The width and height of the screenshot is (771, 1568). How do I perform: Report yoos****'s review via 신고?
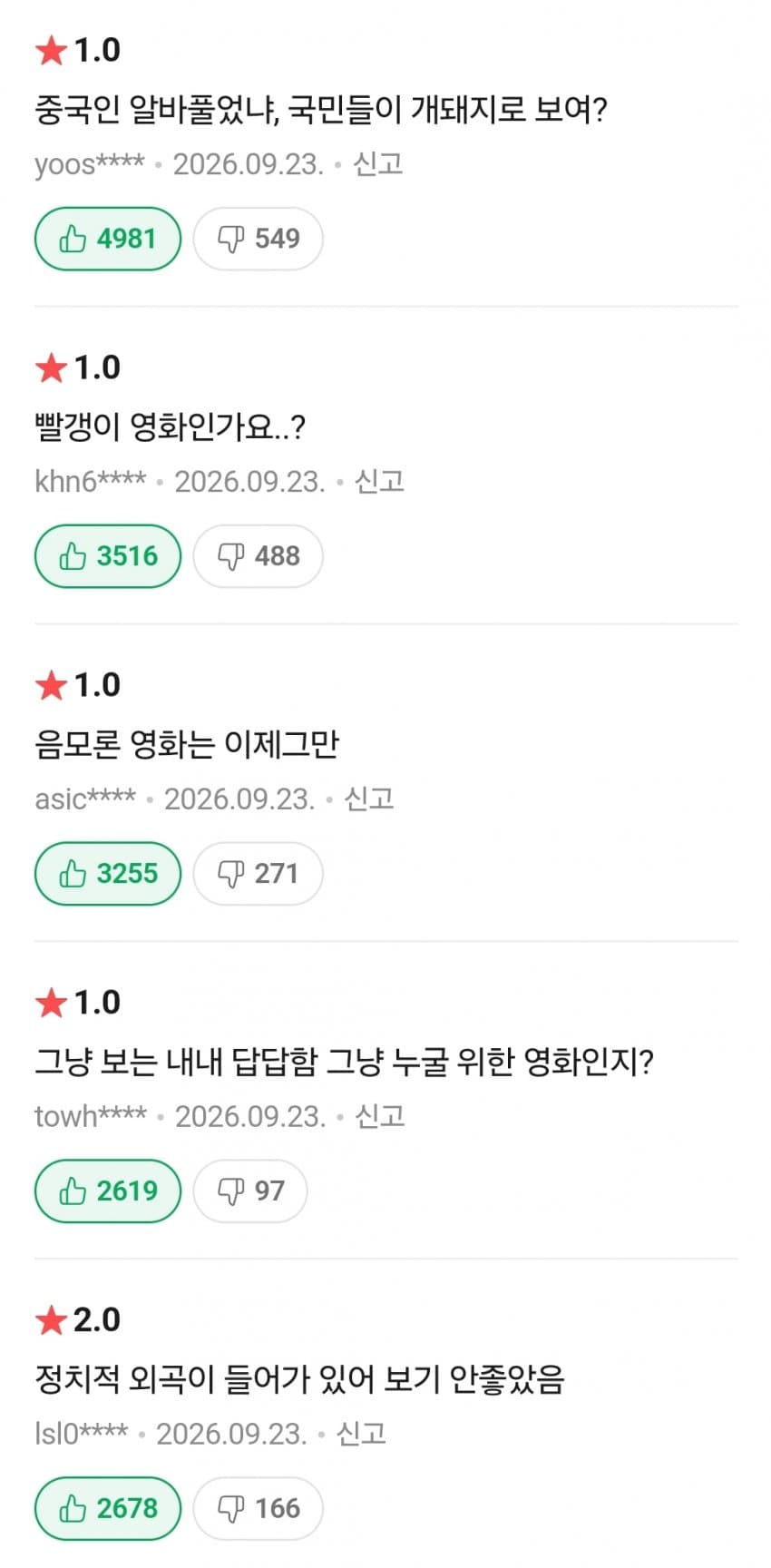point(377,164)
